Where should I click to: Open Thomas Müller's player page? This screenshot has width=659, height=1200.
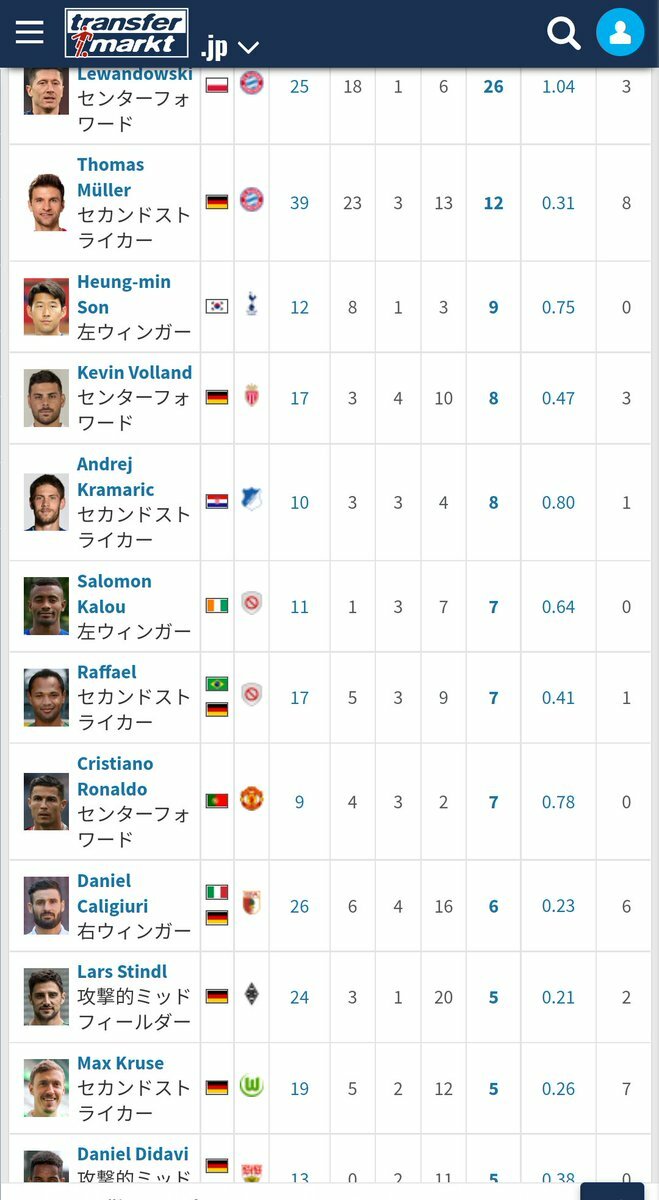(x=110, y=177)
